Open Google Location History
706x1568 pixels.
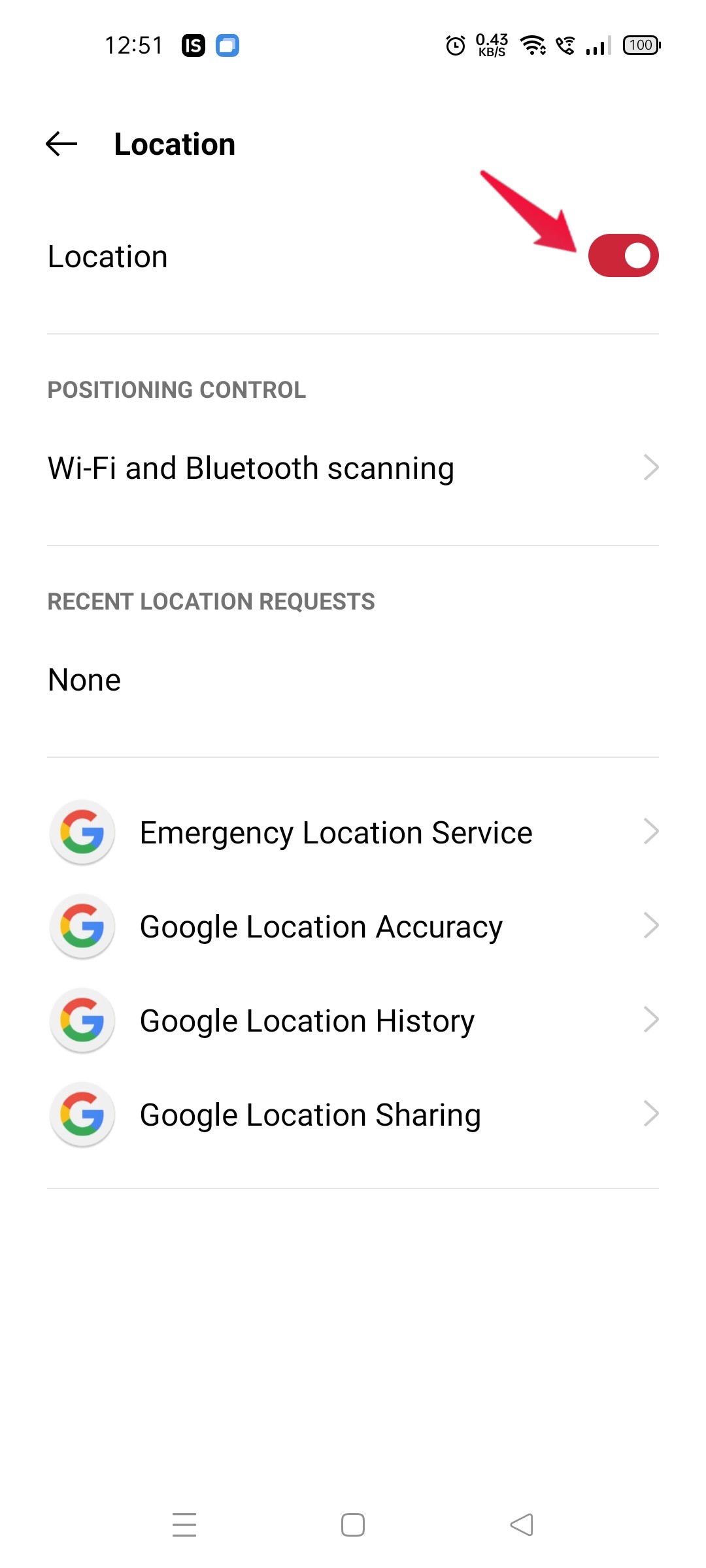pyautogui.click(x=353, y=1021)
